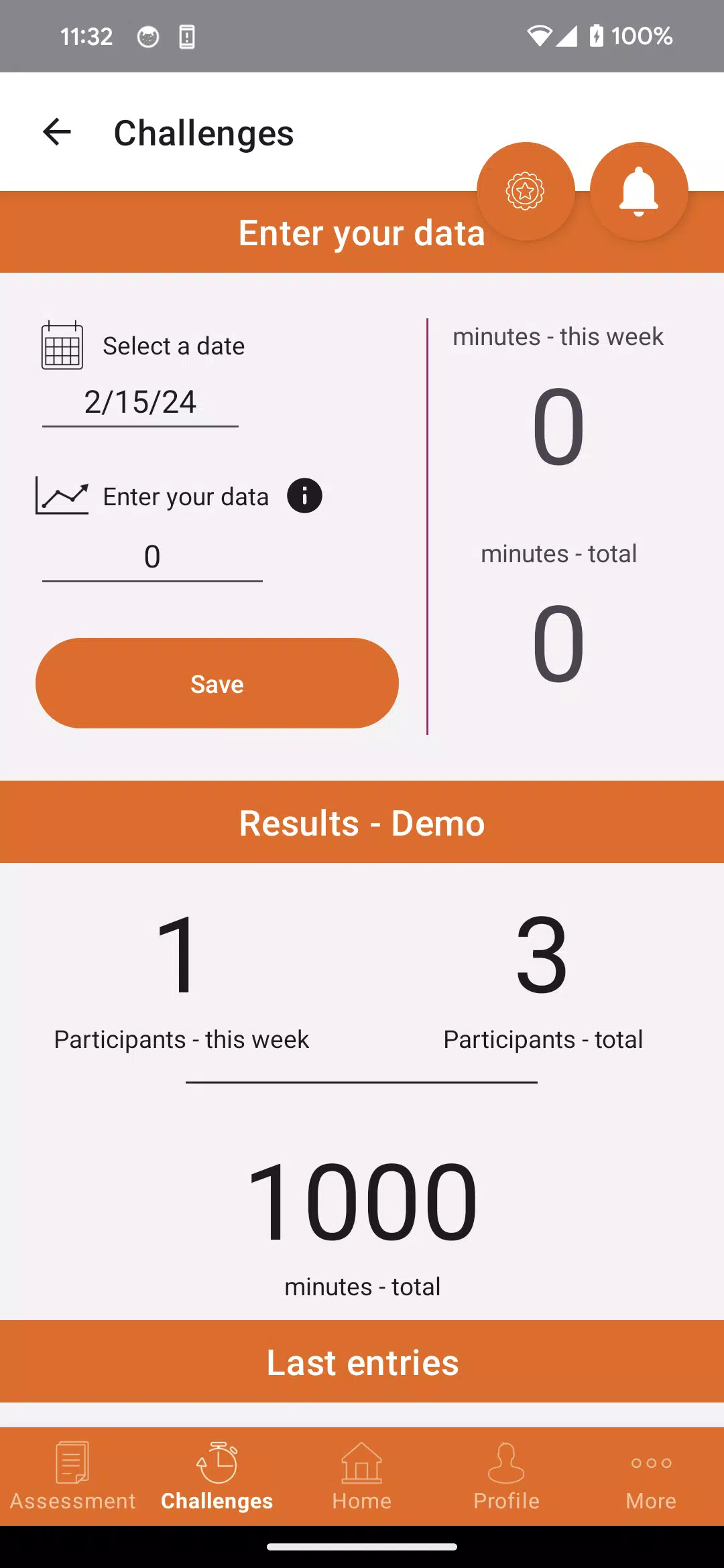Open the info tooltip about entering data
Screen dimensions: 724x1568
[x=304, y=496]
